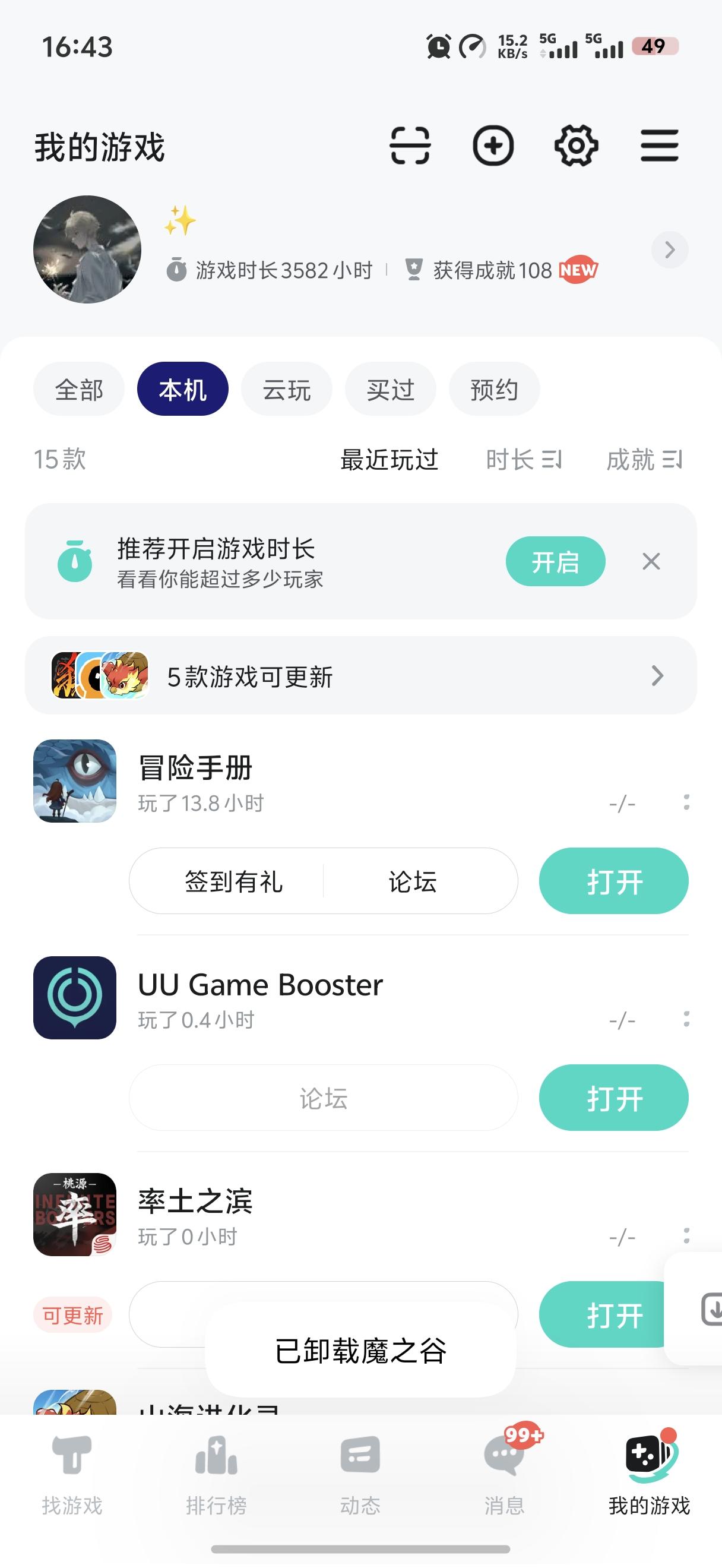Select the 预约 filter chip

click(x=494, y=390)
